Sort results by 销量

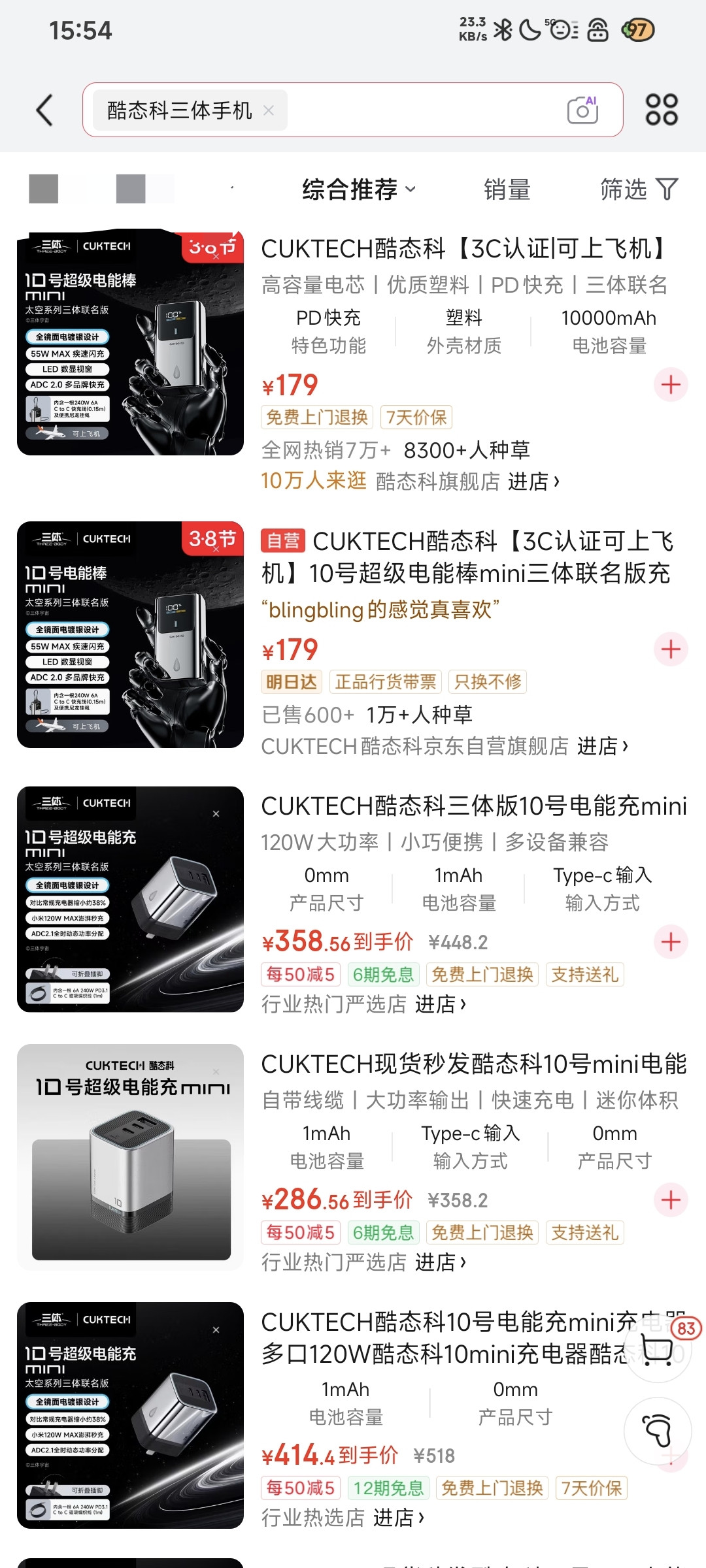507,190
